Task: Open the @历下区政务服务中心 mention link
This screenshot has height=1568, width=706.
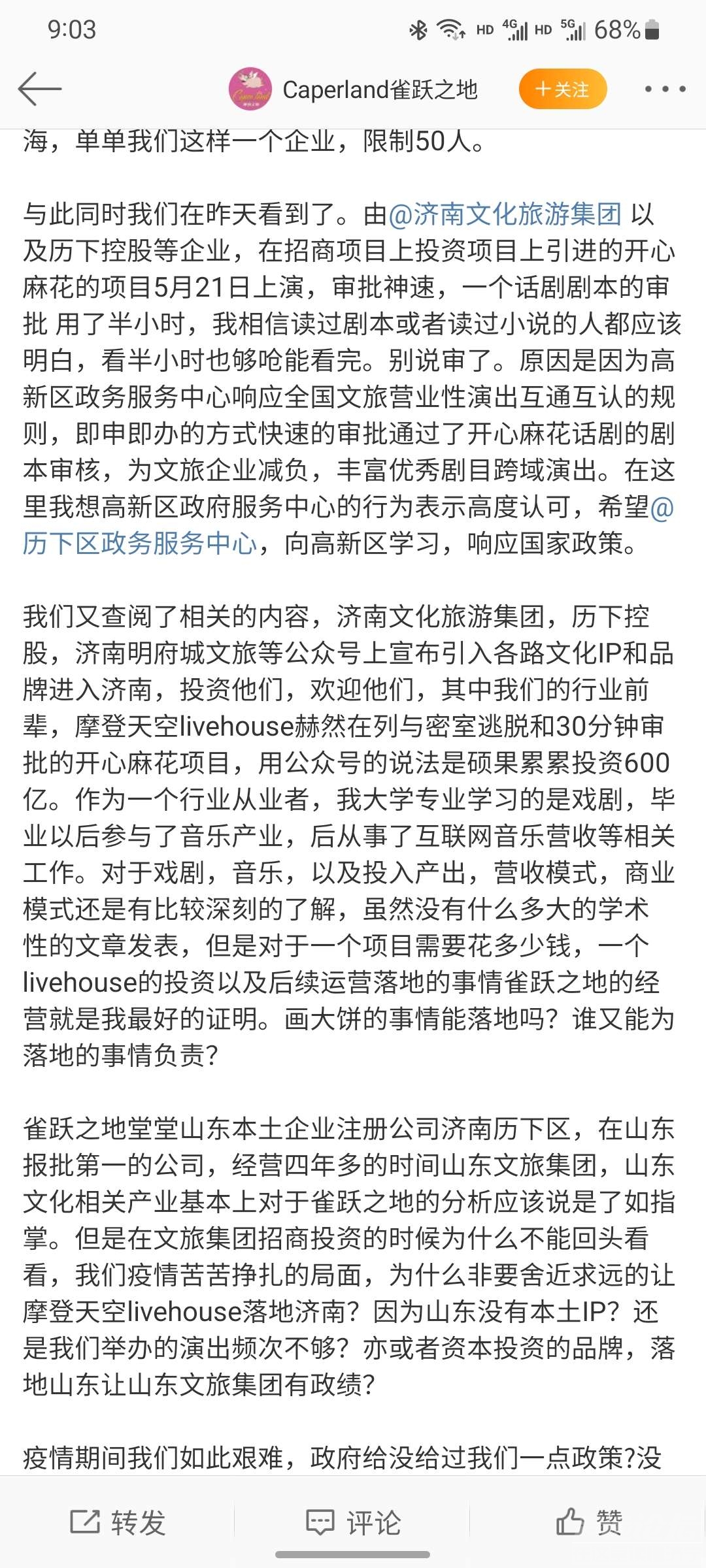Action: tap(140, 544)
